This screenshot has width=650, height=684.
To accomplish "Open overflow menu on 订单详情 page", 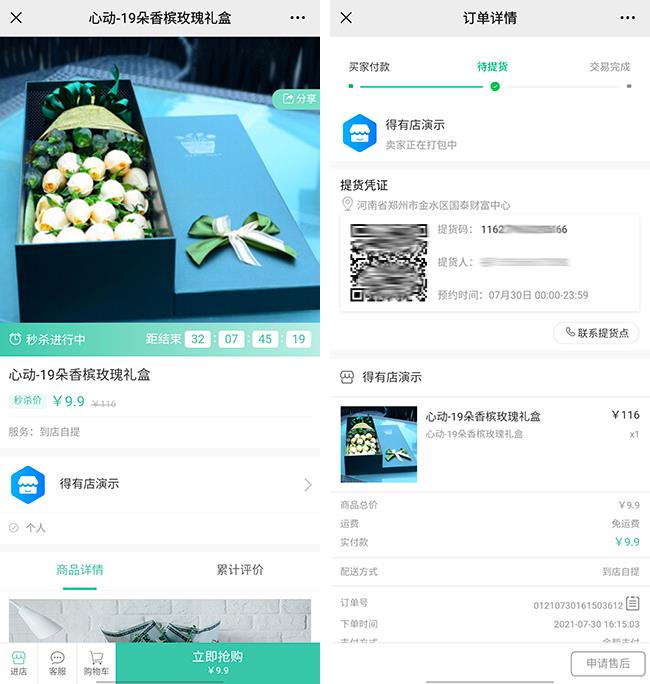I will click(627, 18).
